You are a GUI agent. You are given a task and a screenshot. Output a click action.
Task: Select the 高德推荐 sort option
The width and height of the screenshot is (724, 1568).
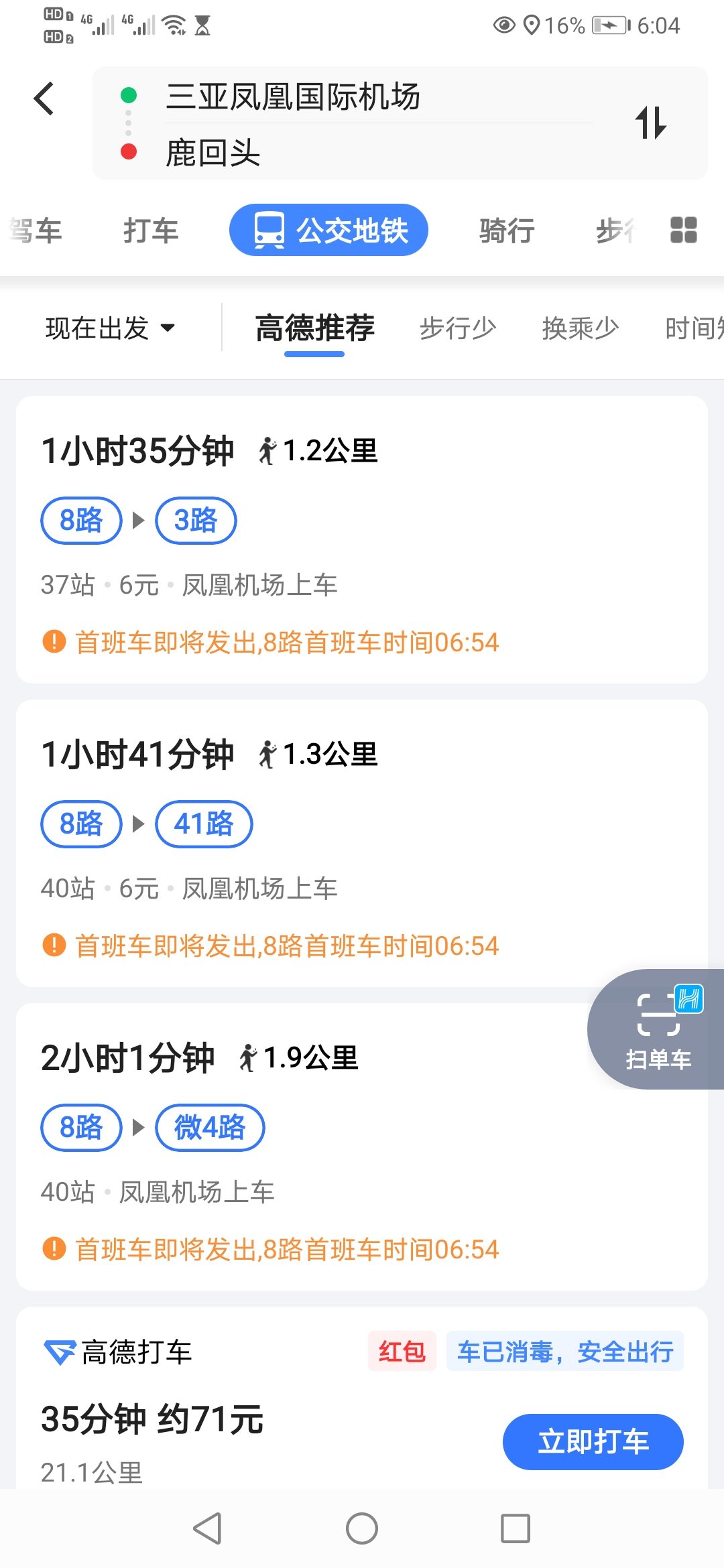(314, 328)
